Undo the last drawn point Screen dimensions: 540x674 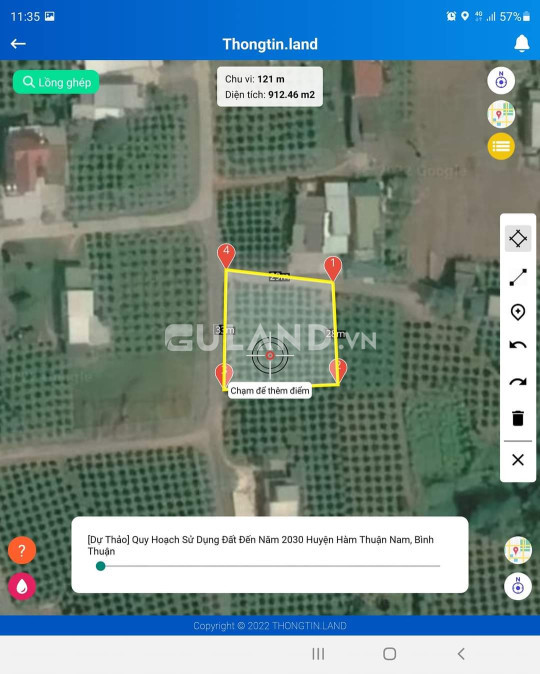tap(518, 345)
